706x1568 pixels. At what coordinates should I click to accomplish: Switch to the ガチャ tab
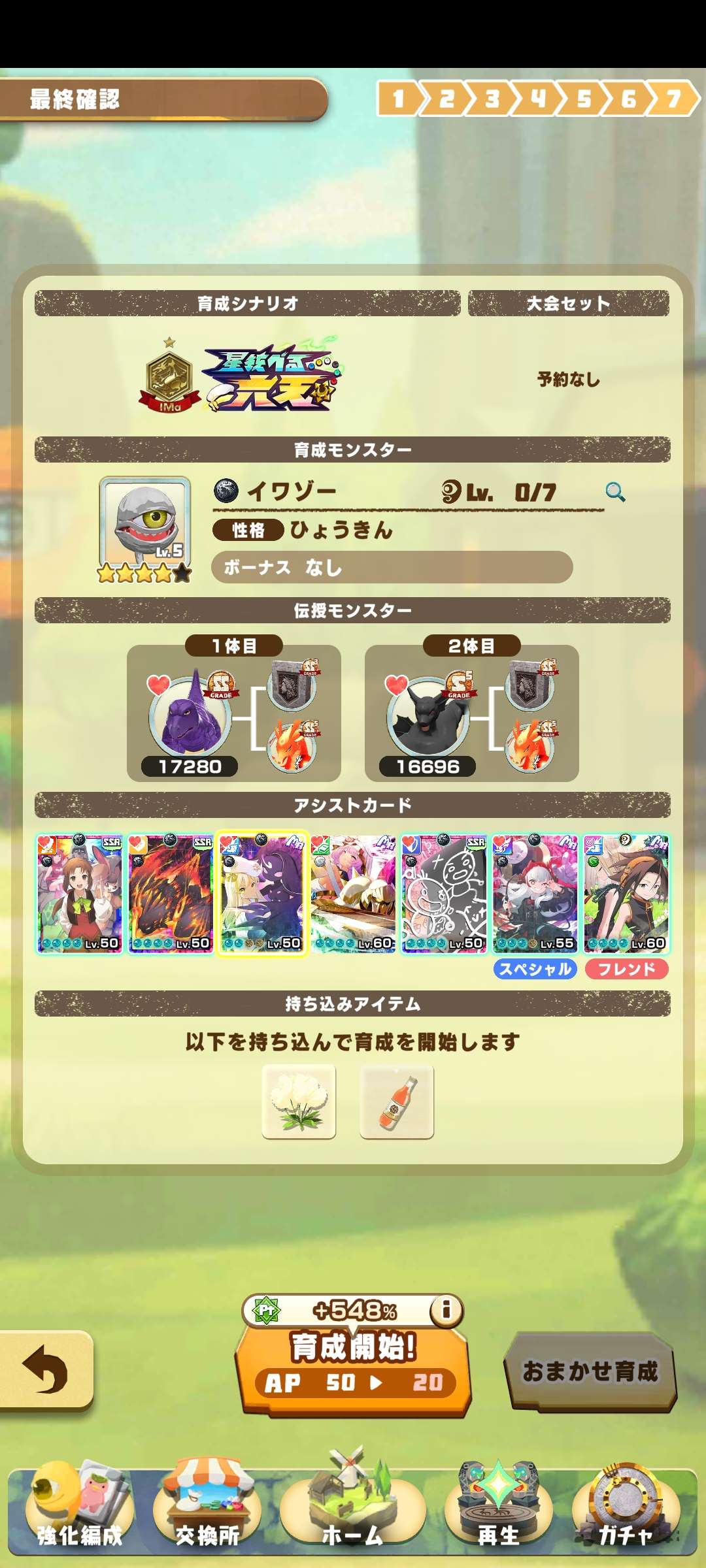tap(626, 1514)
